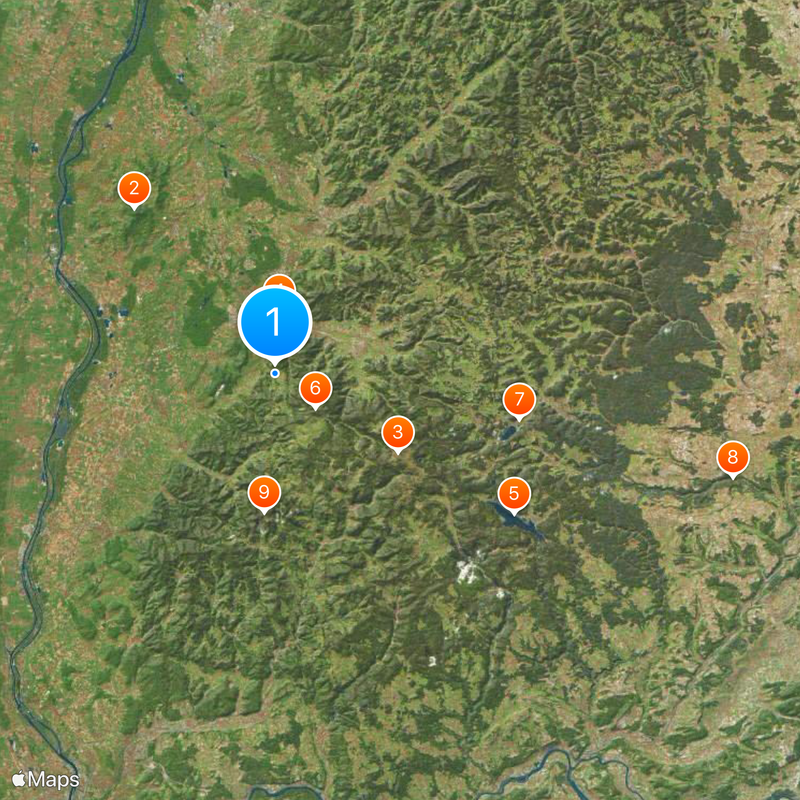Image resolution: width=800 pixels, height=800 pixels.
Task: Tap the selected blue pin number 1
Action: [x=275, y=322]
